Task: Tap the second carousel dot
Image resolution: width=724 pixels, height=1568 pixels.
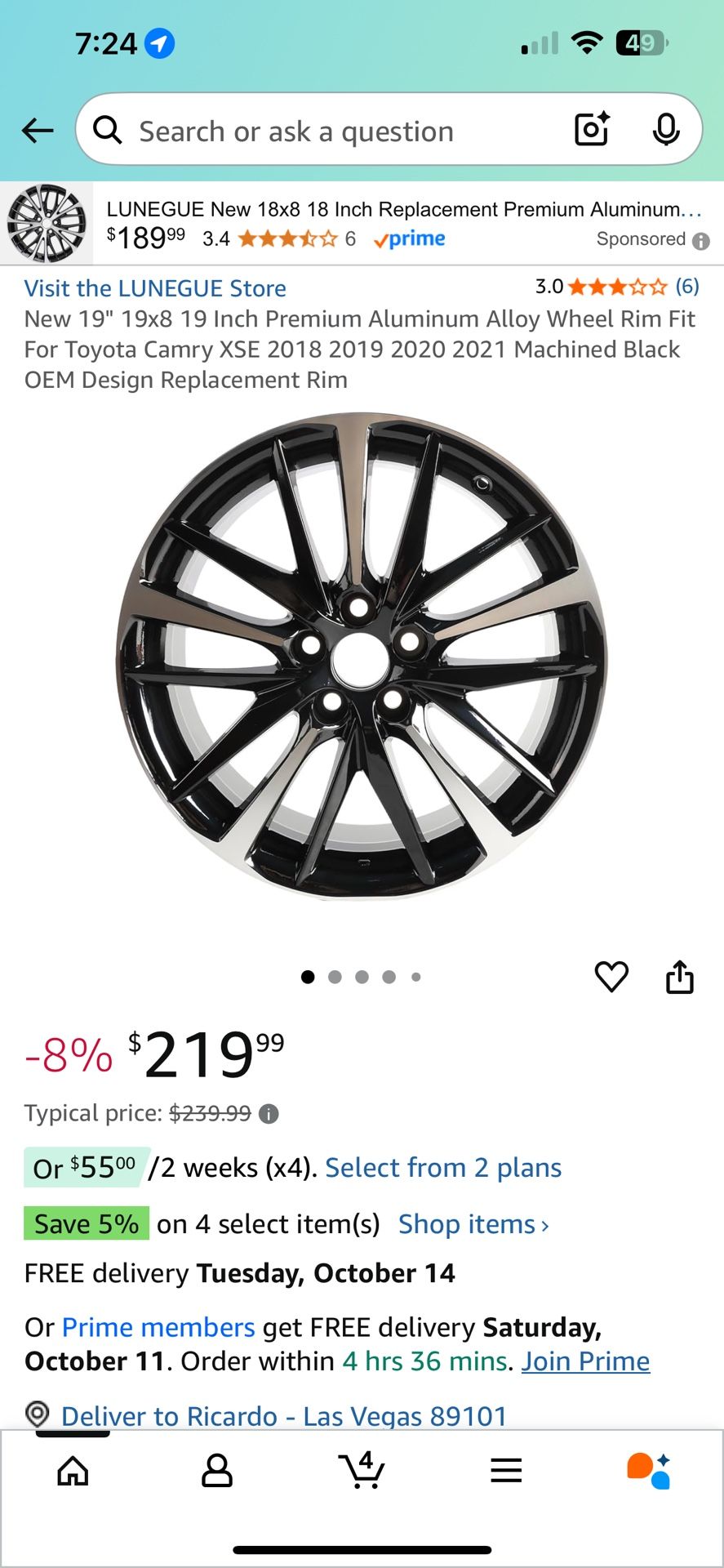Action: pyautogui.click(x=335, y=977)
